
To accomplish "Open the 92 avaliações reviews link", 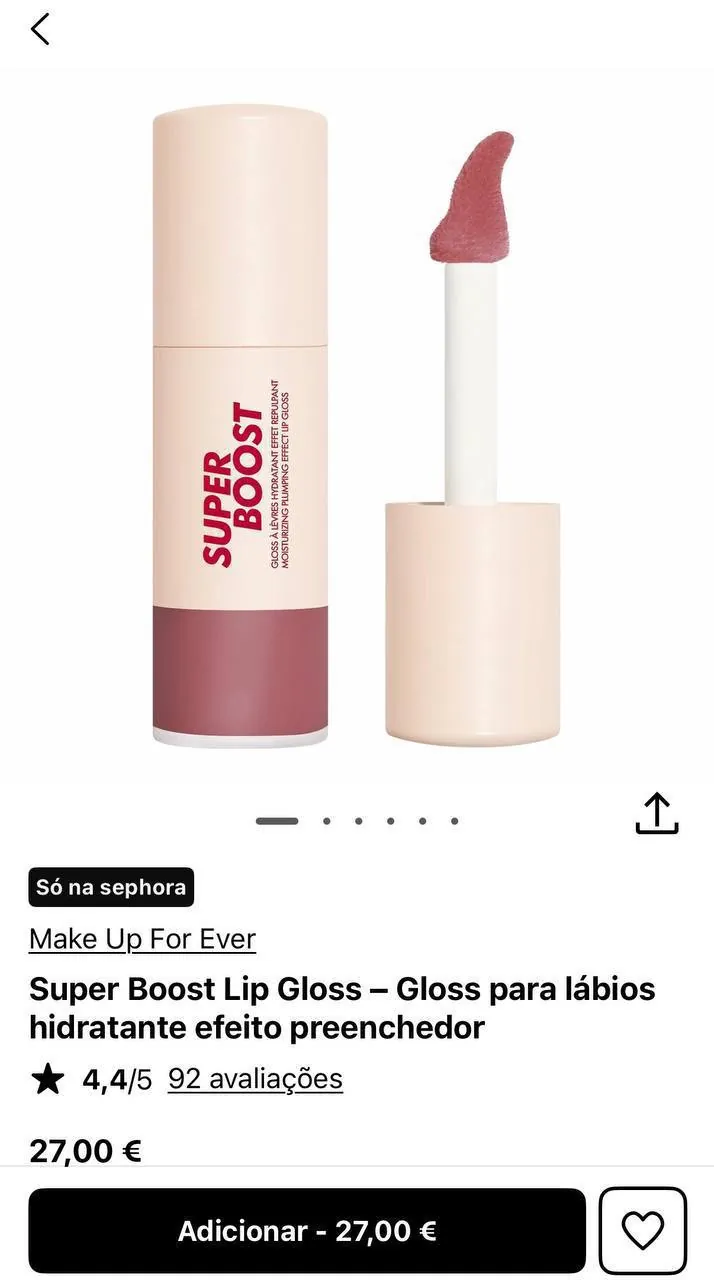I will (x=255, y=1079).
